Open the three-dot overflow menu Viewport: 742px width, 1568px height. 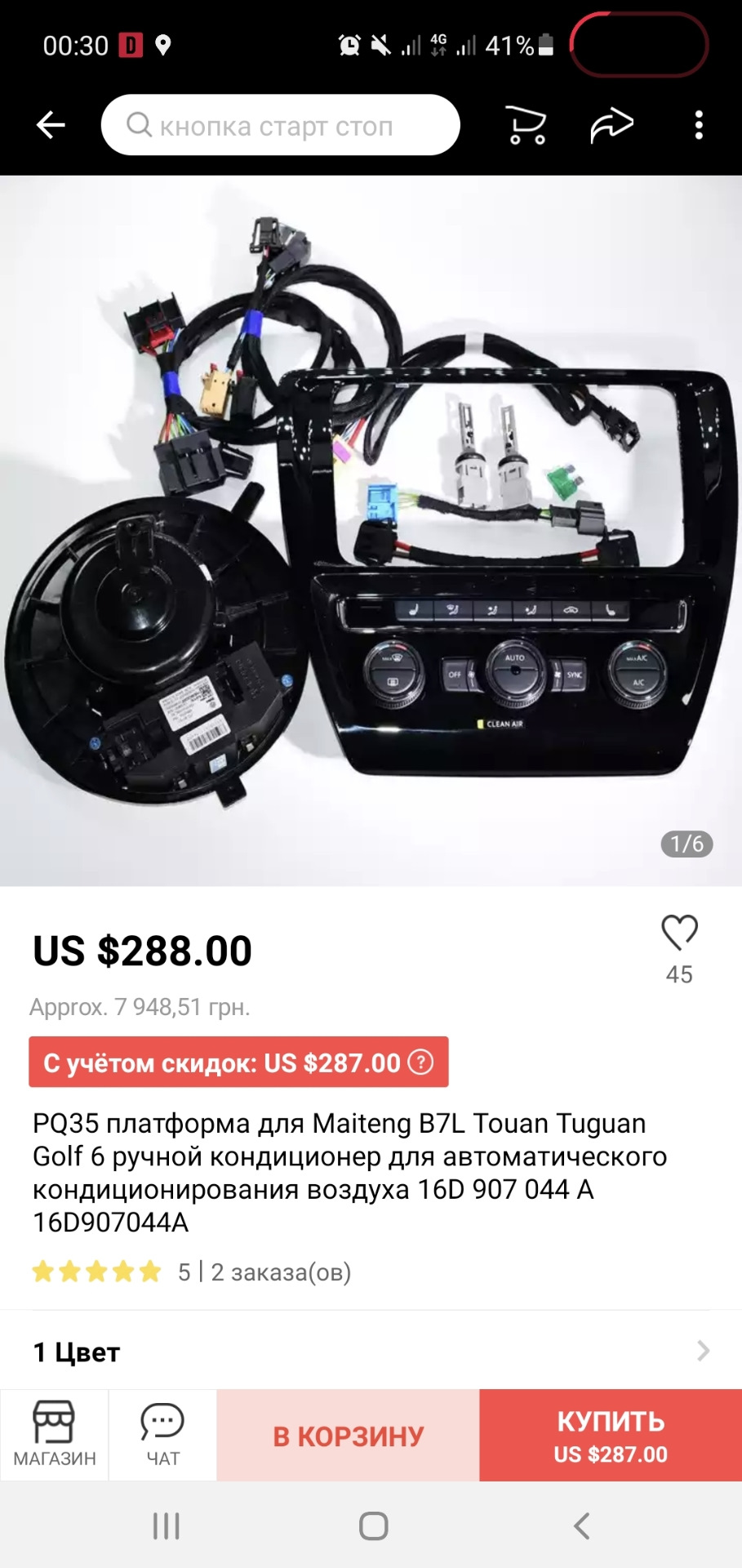(x=699, y=125)
